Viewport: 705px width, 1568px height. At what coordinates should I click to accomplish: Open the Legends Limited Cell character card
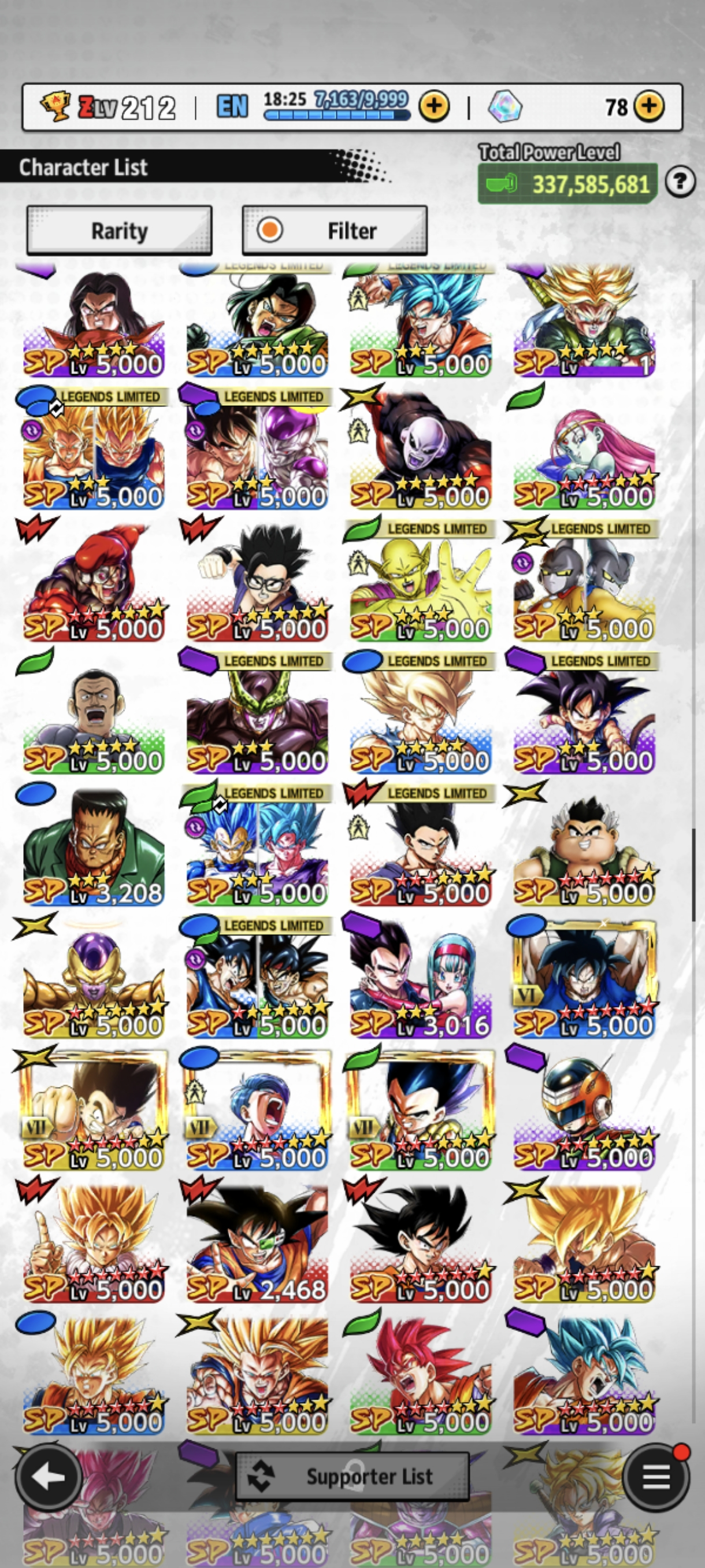tap(257, 714)
